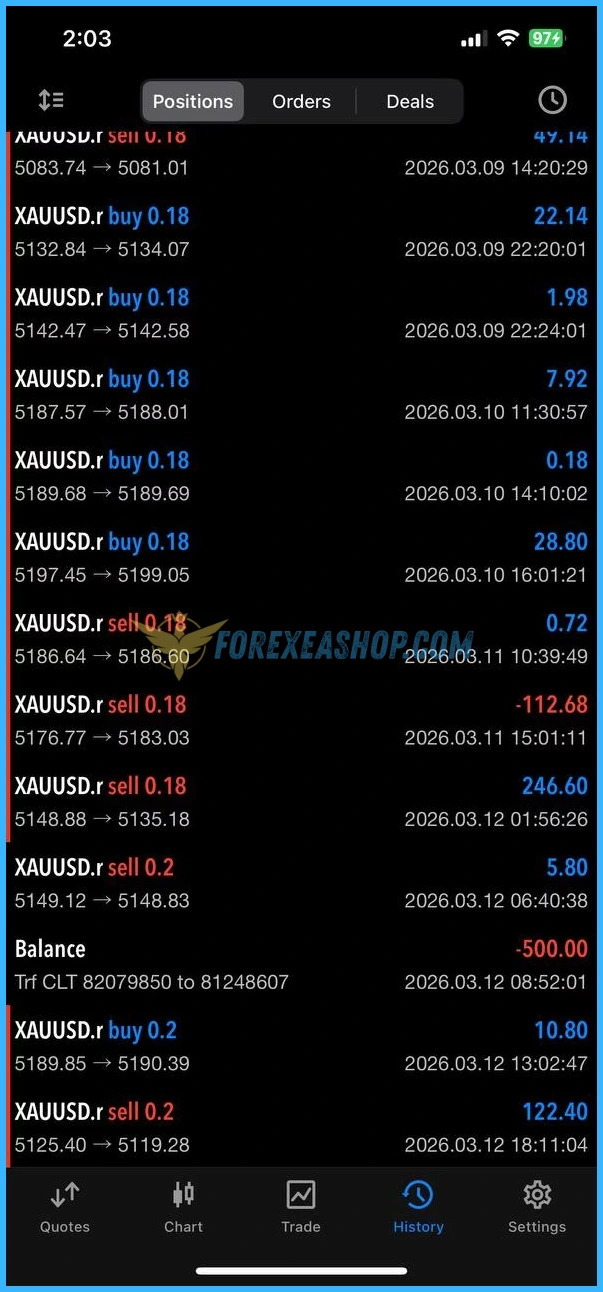Viewport: 603px width, 1292px height.
Task: Switch to the Orders segment
Action: click(x=301, y=101)
